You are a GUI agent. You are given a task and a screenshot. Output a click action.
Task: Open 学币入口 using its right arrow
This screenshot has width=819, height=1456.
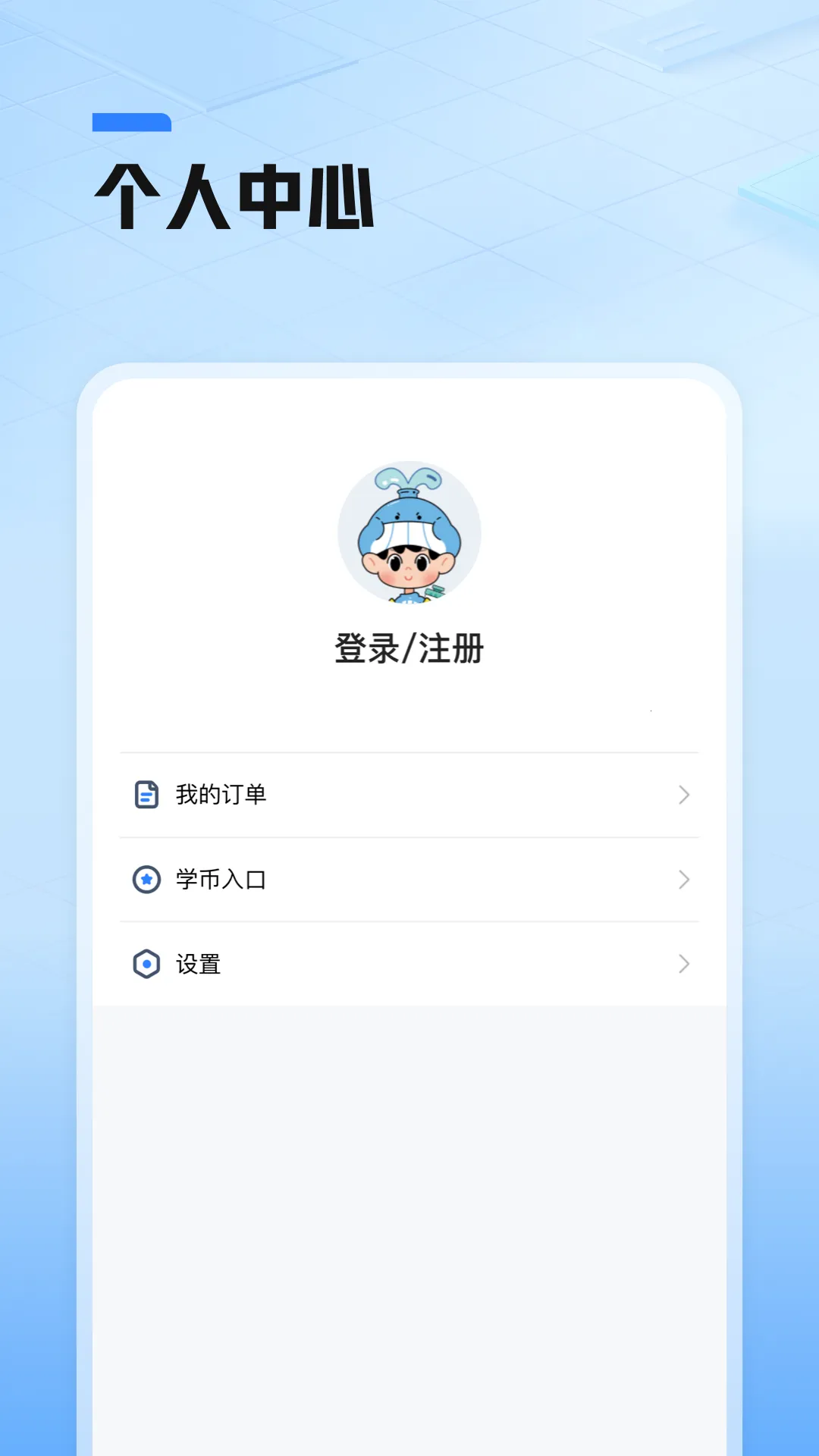point(683,880)
